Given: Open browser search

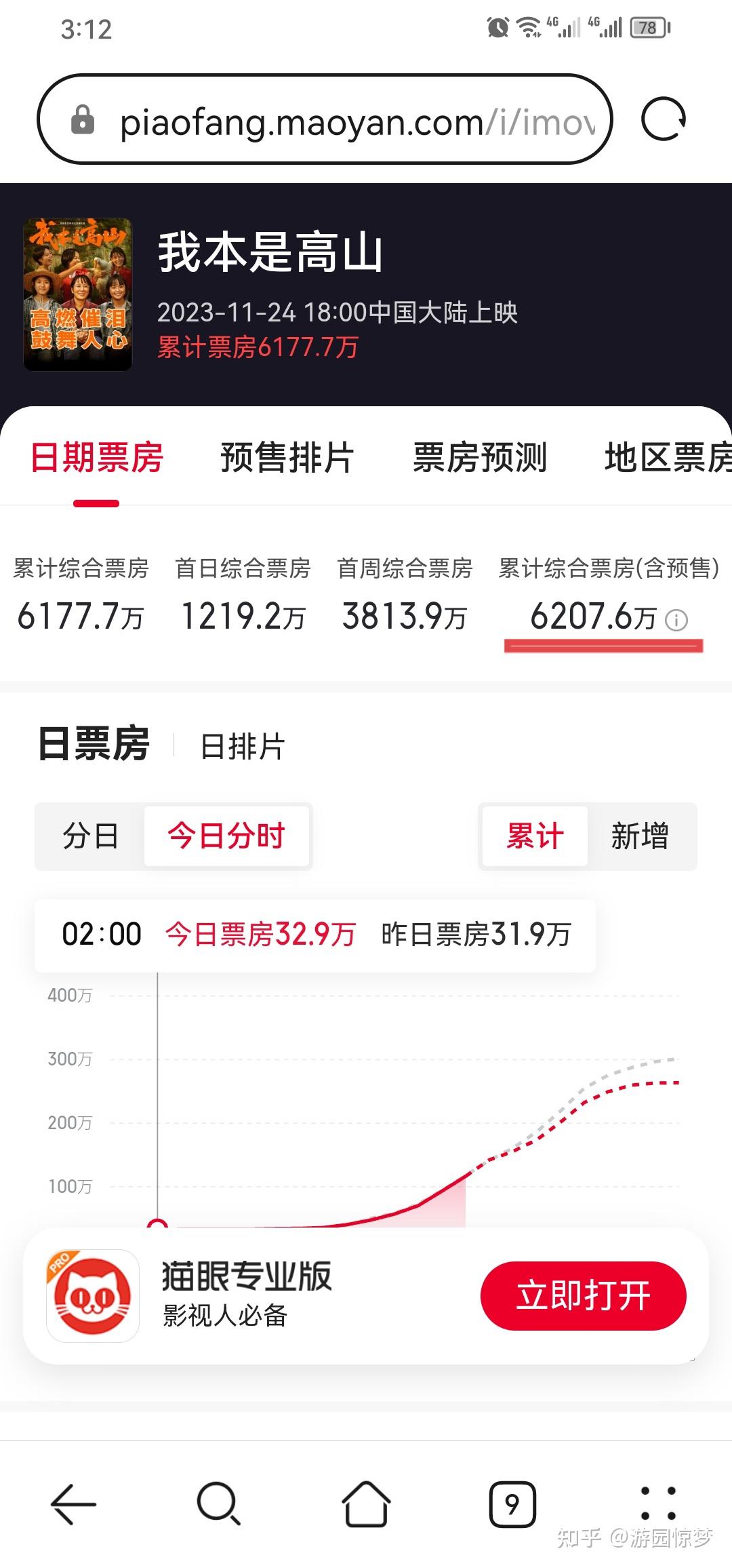Looking at the screenshot, I should coord(218,1505).
